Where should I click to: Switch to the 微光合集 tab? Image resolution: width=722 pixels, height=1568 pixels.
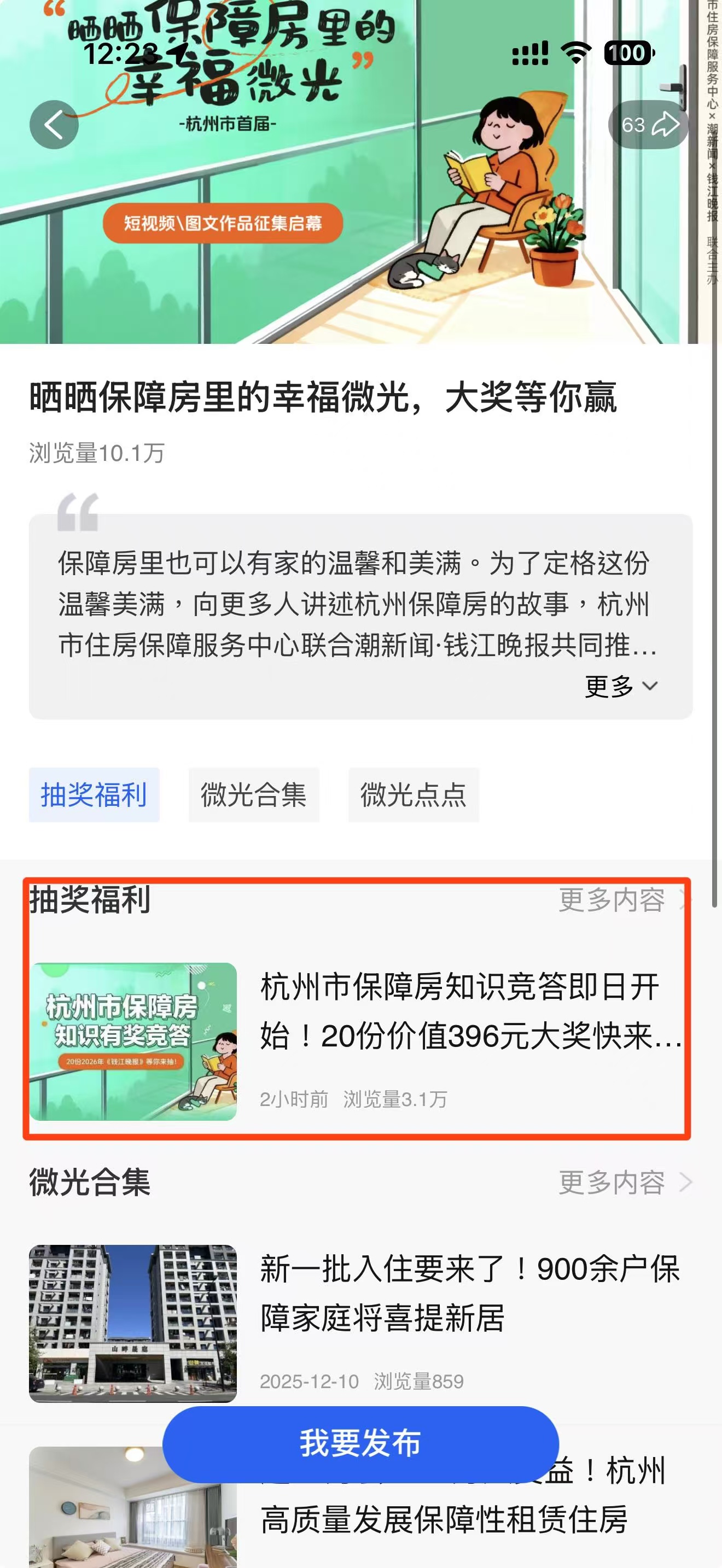point(254,795)
